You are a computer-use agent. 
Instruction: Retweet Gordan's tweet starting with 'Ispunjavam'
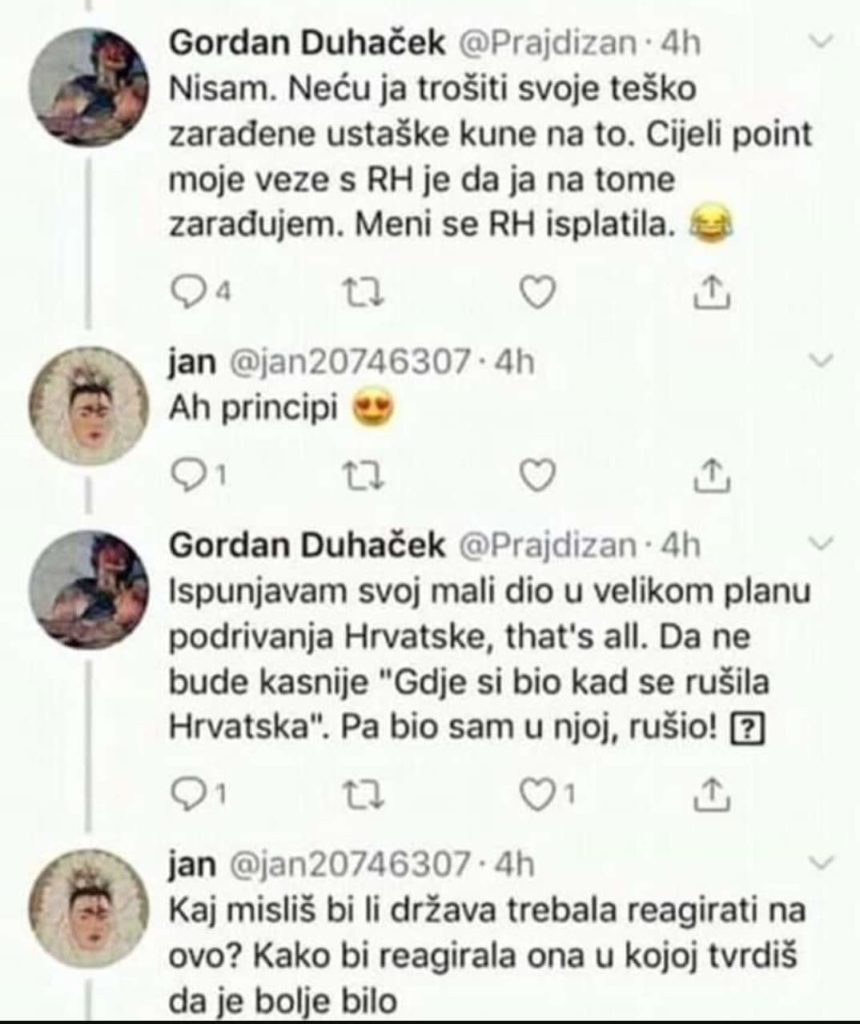tap(362, 794)
